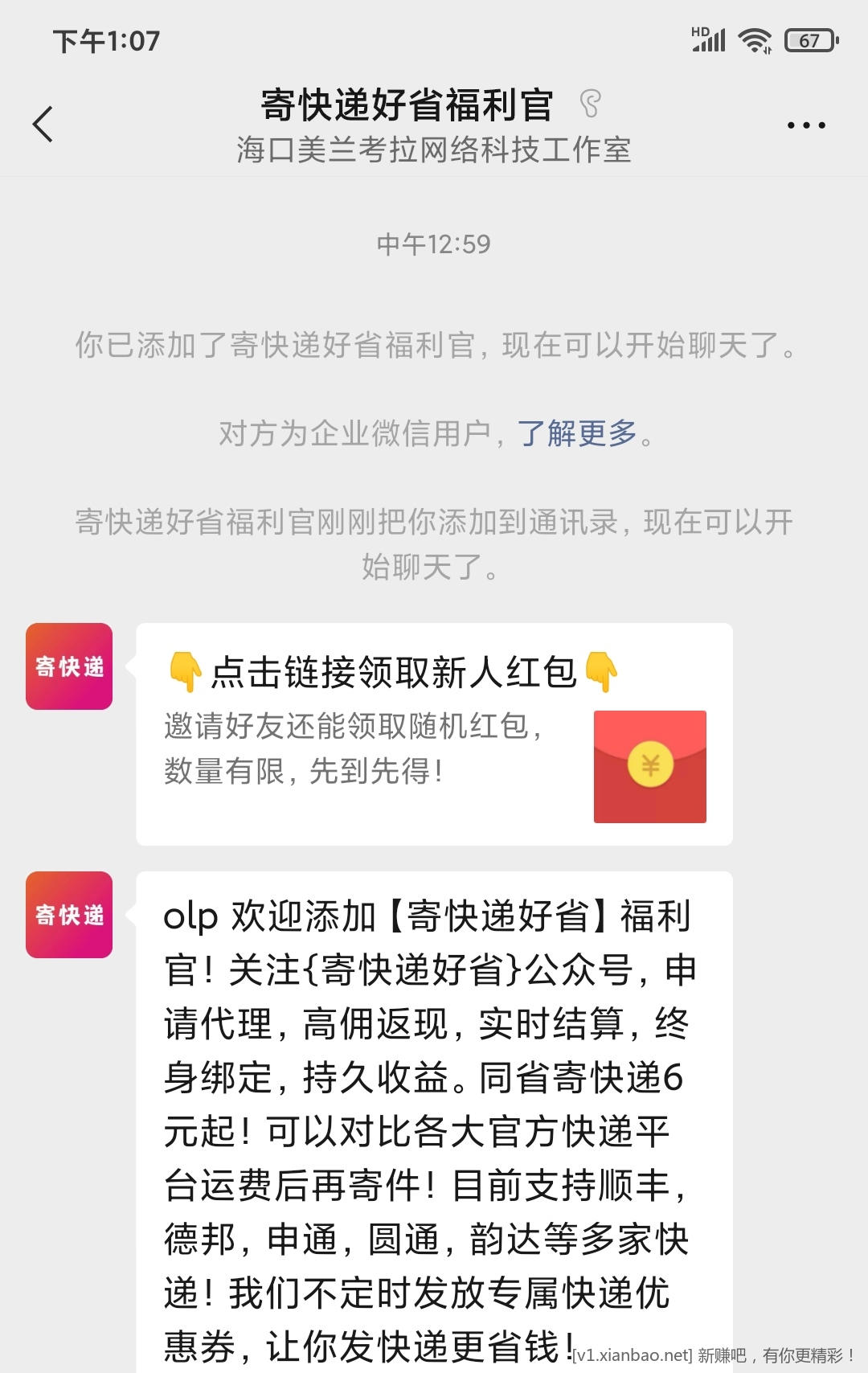Open 寄快递 avatar beside the red packet card
Screen dimensions: 868x1373
69,666
